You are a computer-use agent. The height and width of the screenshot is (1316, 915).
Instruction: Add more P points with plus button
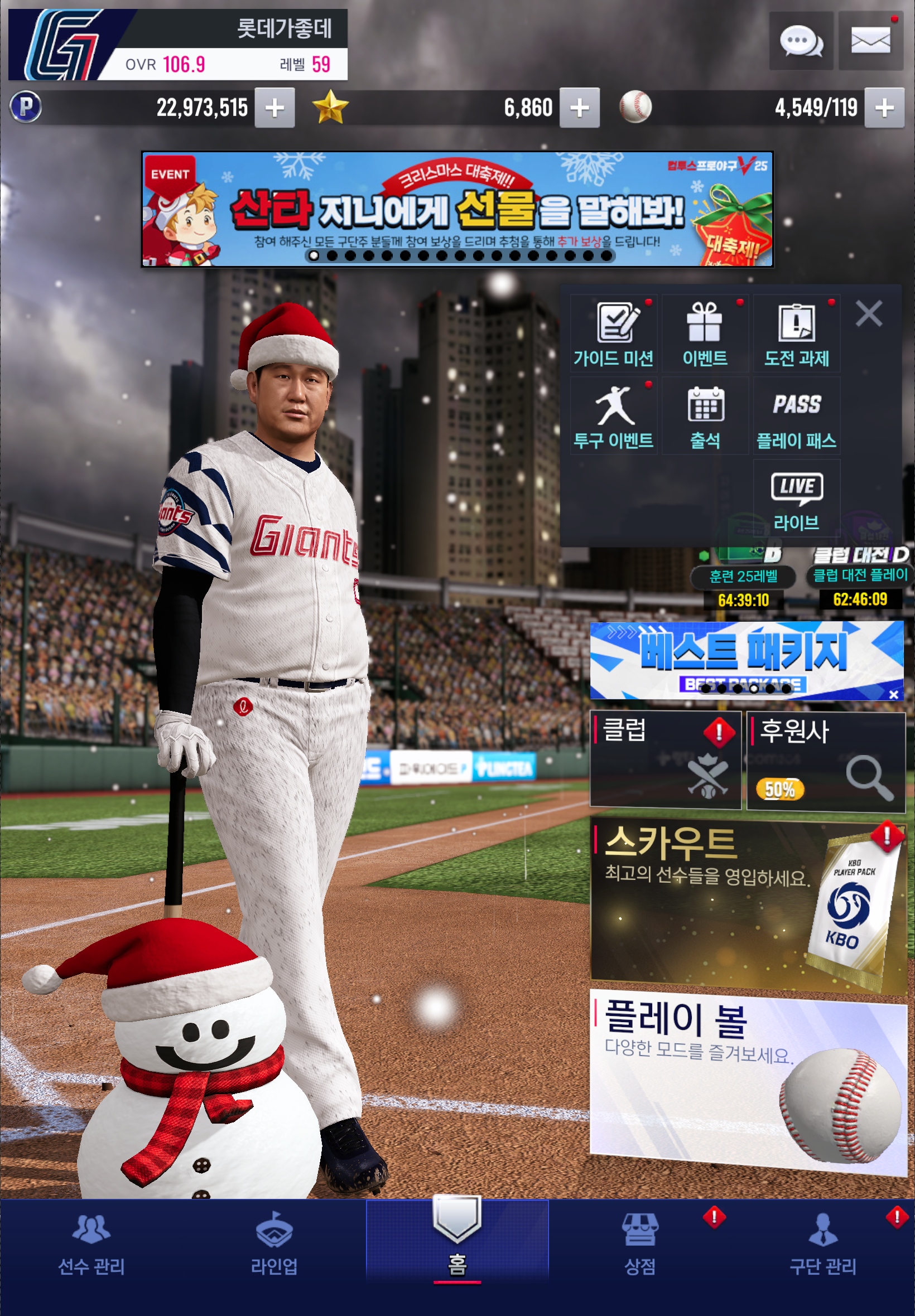(274, 108)
